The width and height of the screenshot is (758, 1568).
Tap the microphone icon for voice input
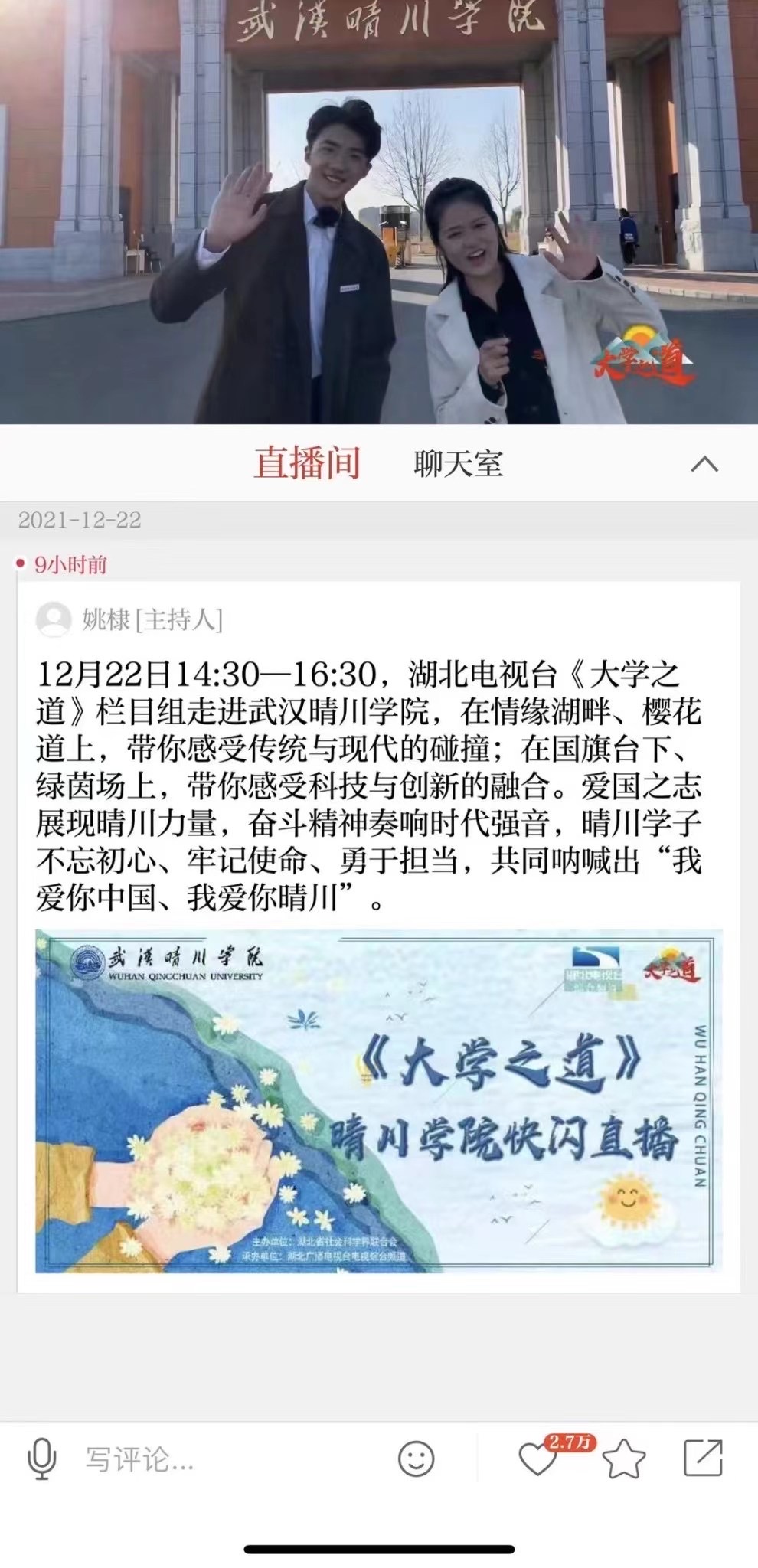coord(41,1459)
